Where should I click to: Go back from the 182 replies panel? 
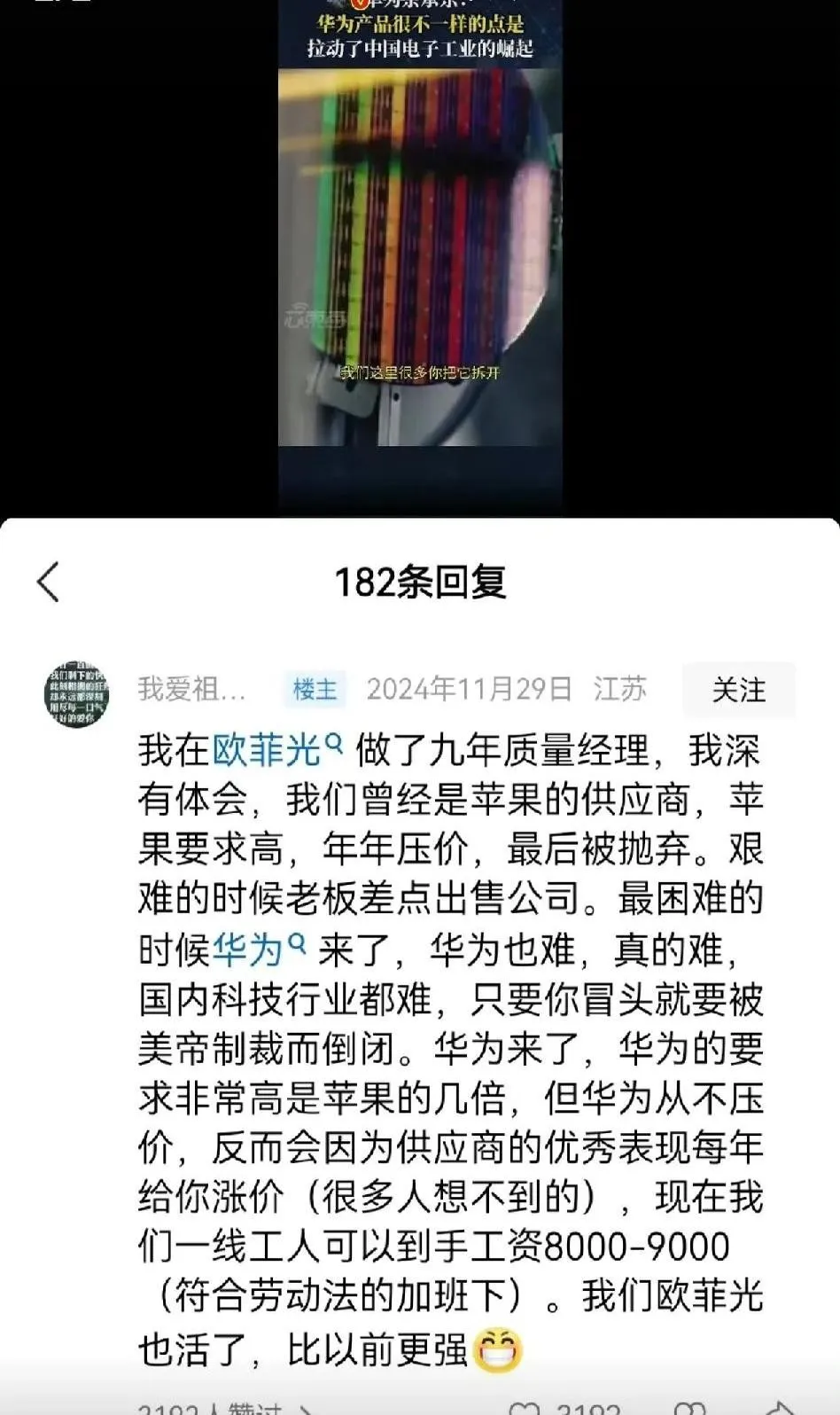coord(49,582)
